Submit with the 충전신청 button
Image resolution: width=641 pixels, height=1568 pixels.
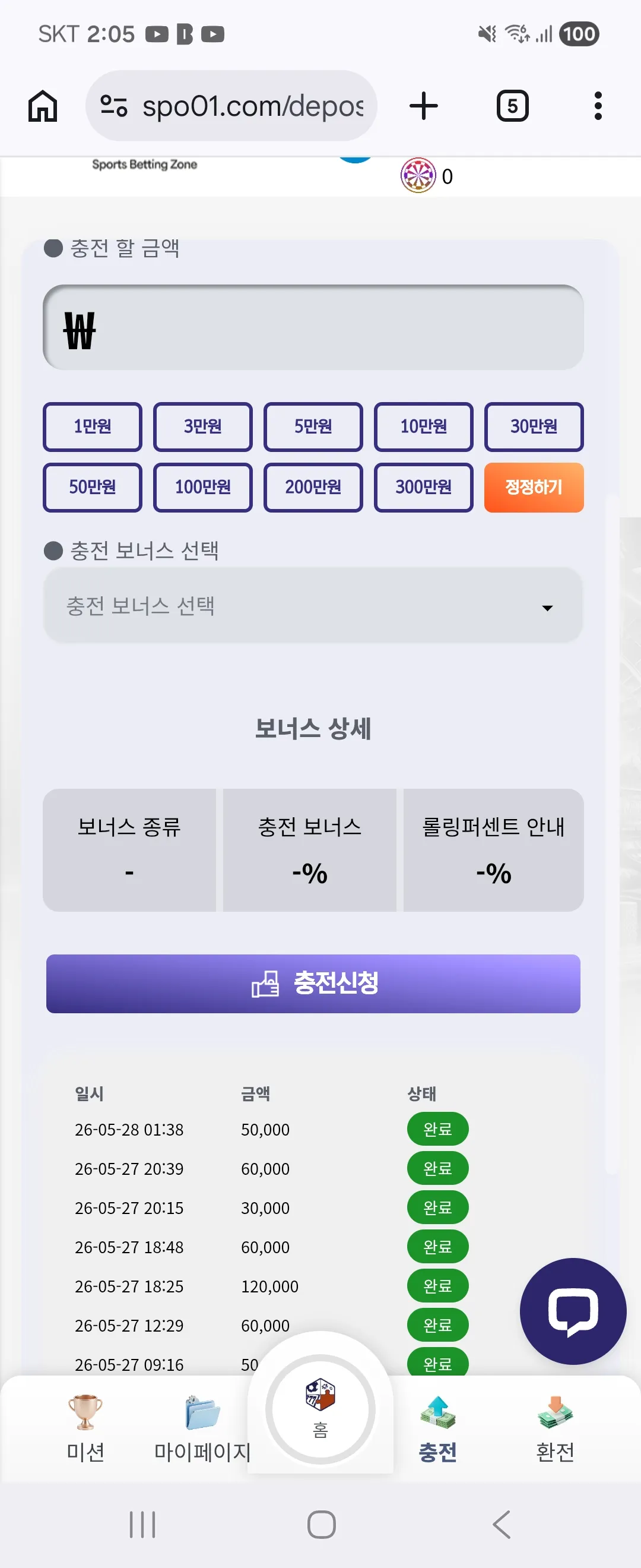click(313, 984)
